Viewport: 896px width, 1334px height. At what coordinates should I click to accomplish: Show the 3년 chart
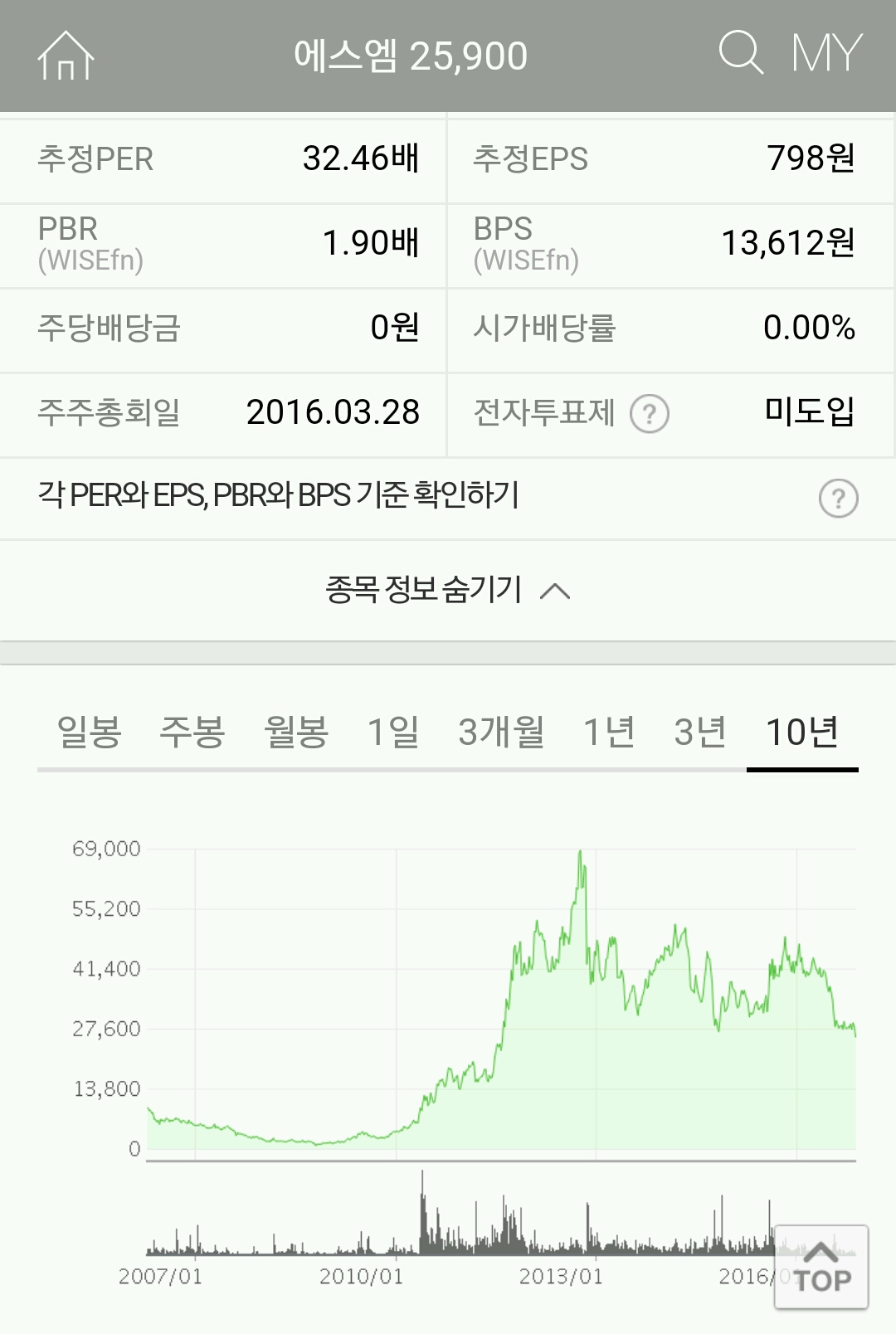tap(700, 733)
